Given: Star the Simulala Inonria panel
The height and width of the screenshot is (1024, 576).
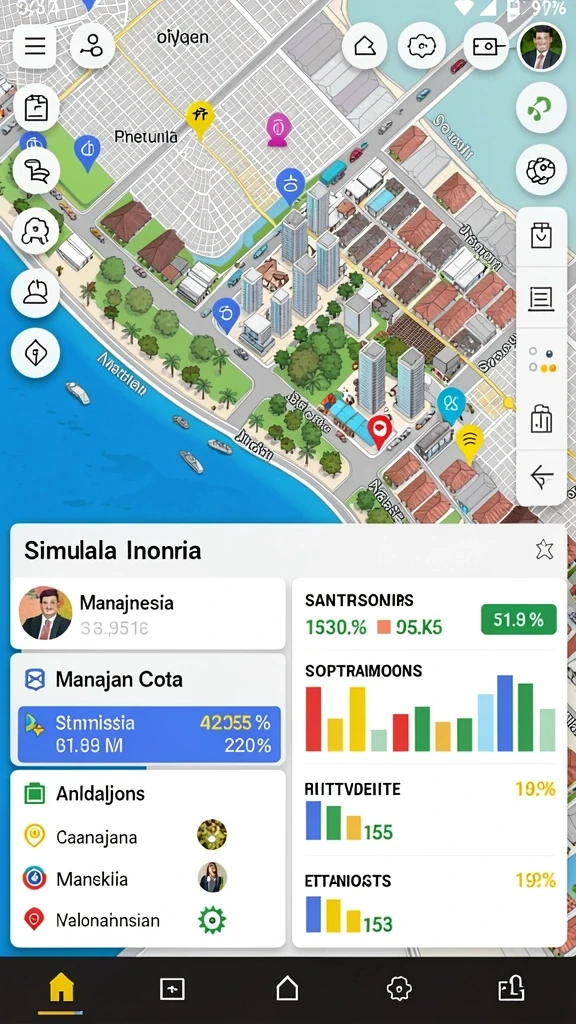Looking at the screenshot, I should pos(544,550).
